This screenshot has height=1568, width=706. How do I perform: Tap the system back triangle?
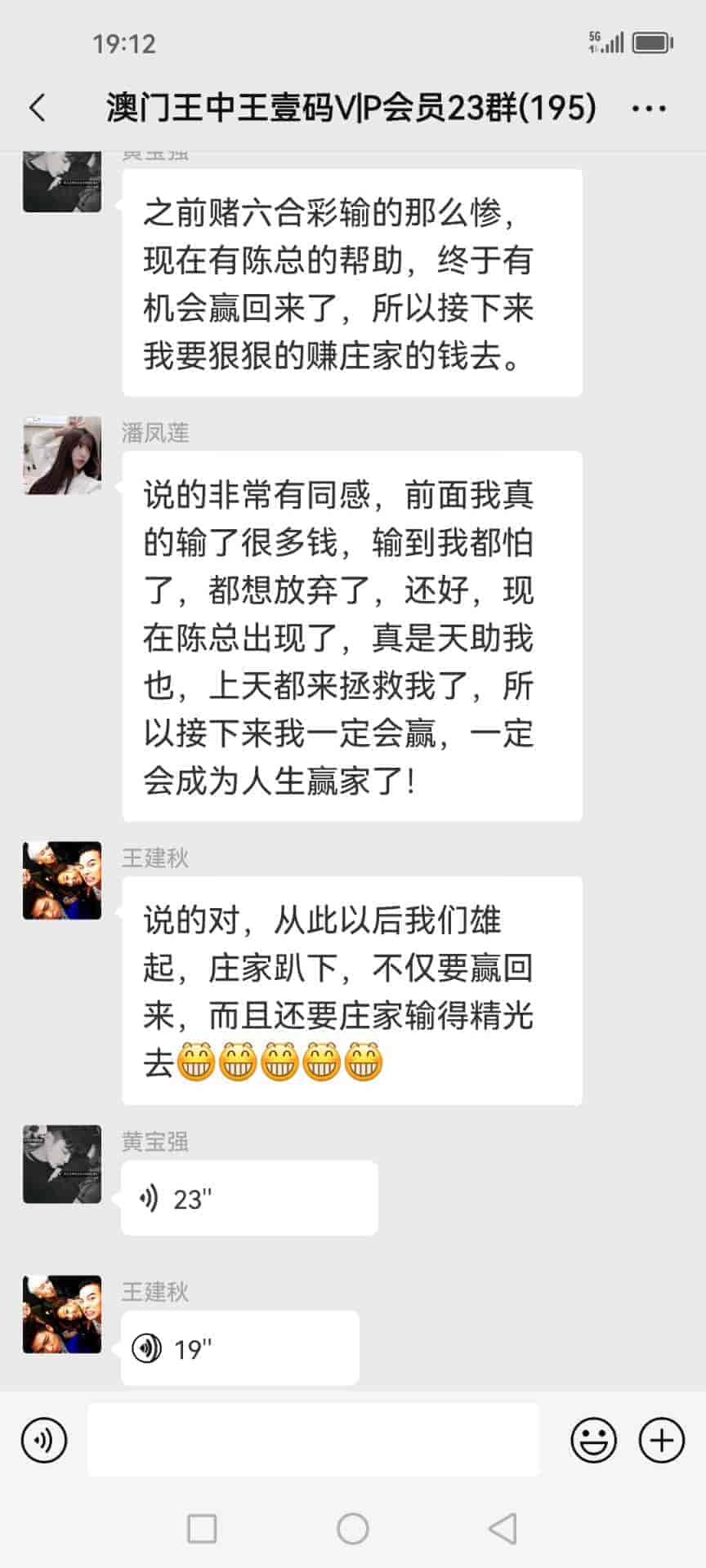pos(503,1528)
